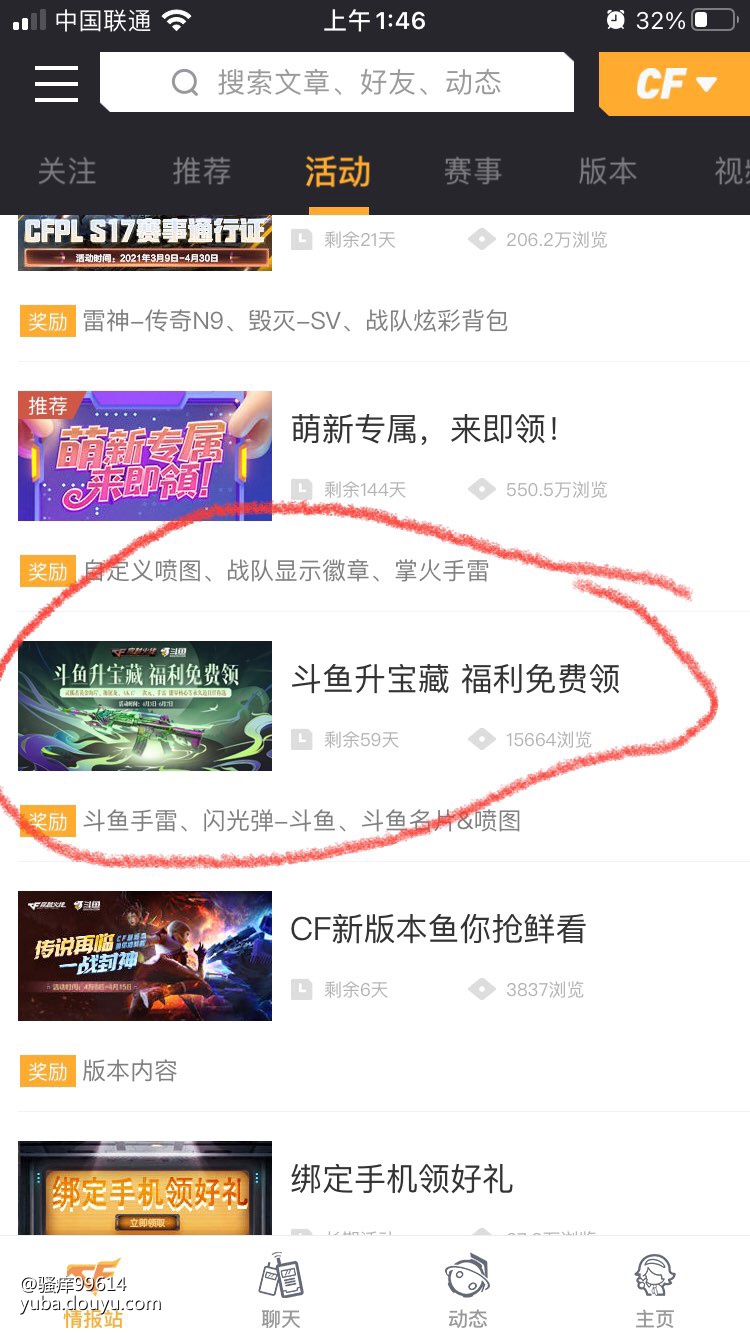This screenshot has height=1334, width=750.
Task: Select the 赛事 tab
Action: click(472, 171)
